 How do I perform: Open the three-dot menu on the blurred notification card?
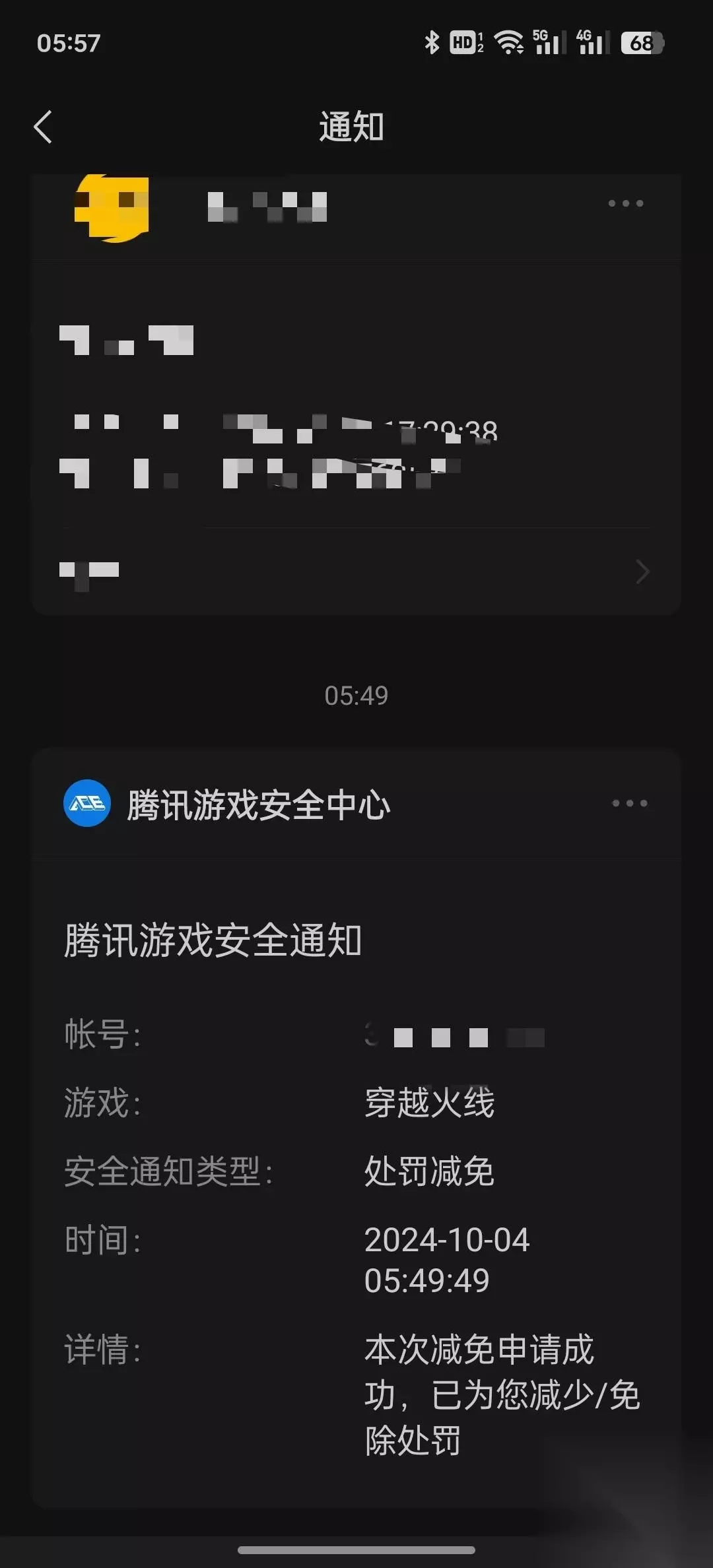point(625,203)
